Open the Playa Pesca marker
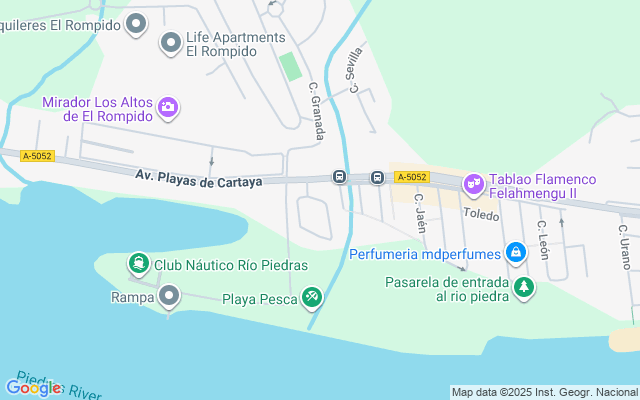The image size is (640, 400). (312, 296)
